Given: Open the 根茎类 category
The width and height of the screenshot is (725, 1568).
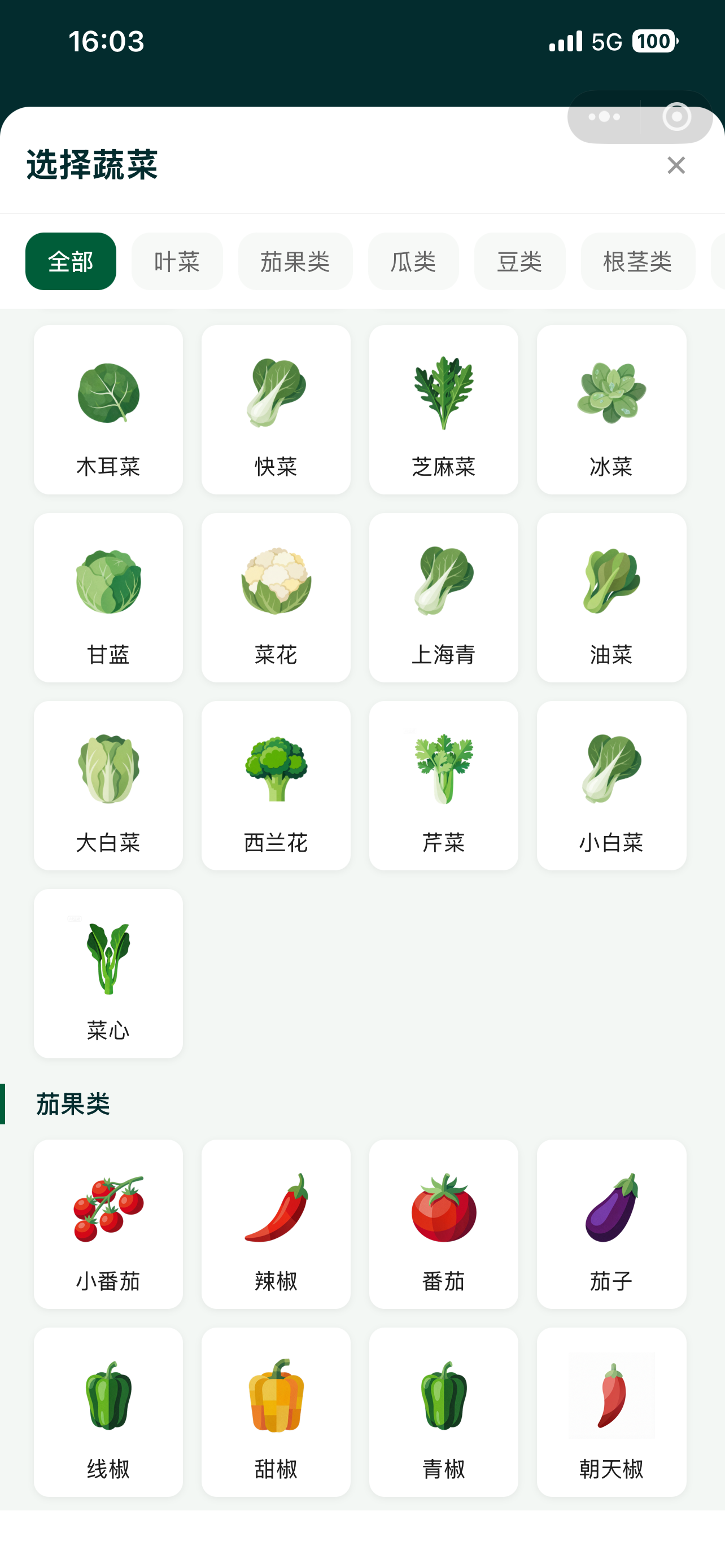Looking at the screenshot, I should [637, 262].
